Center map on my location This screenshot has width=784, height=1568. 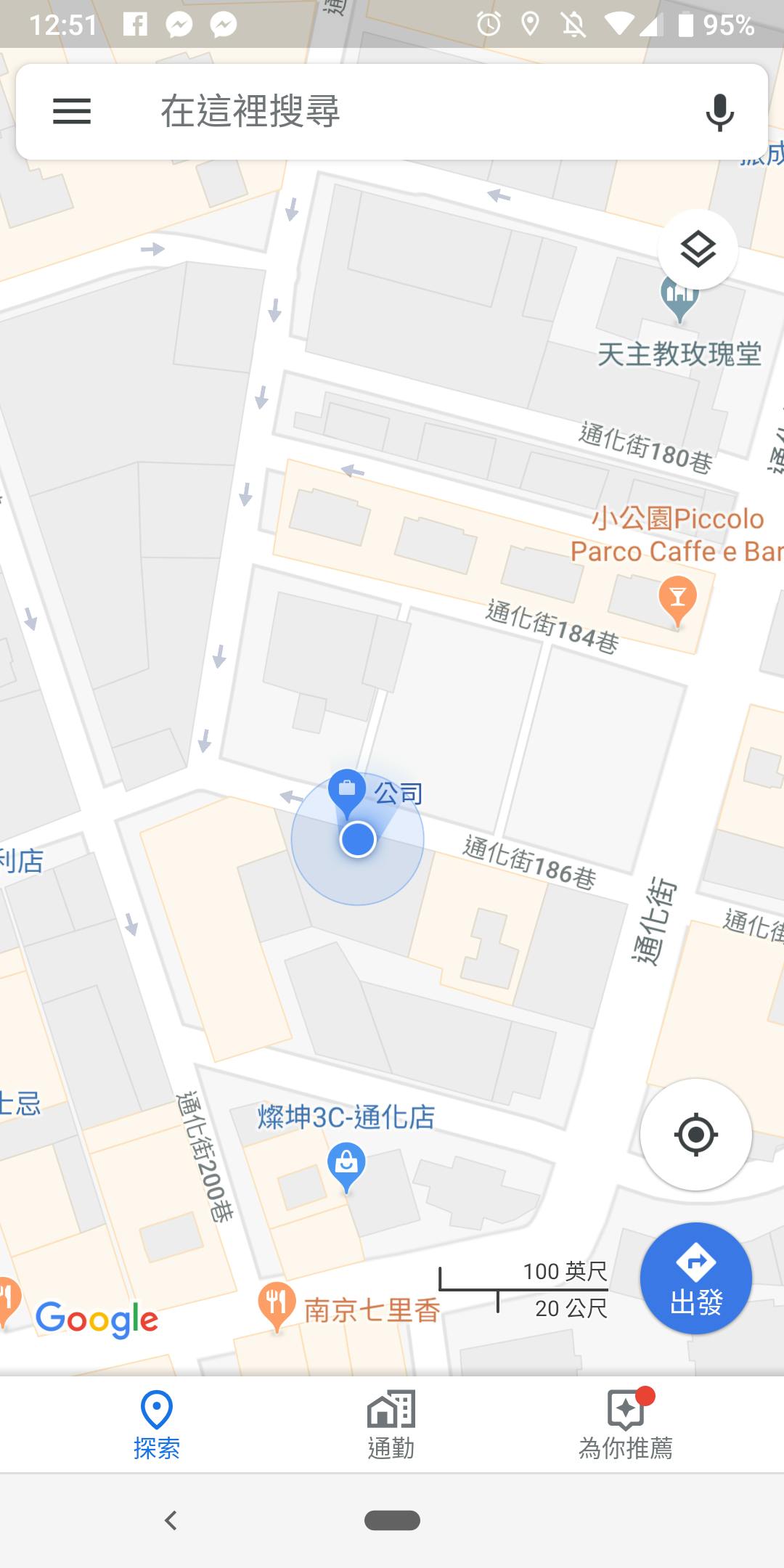tap(695, 1135)
